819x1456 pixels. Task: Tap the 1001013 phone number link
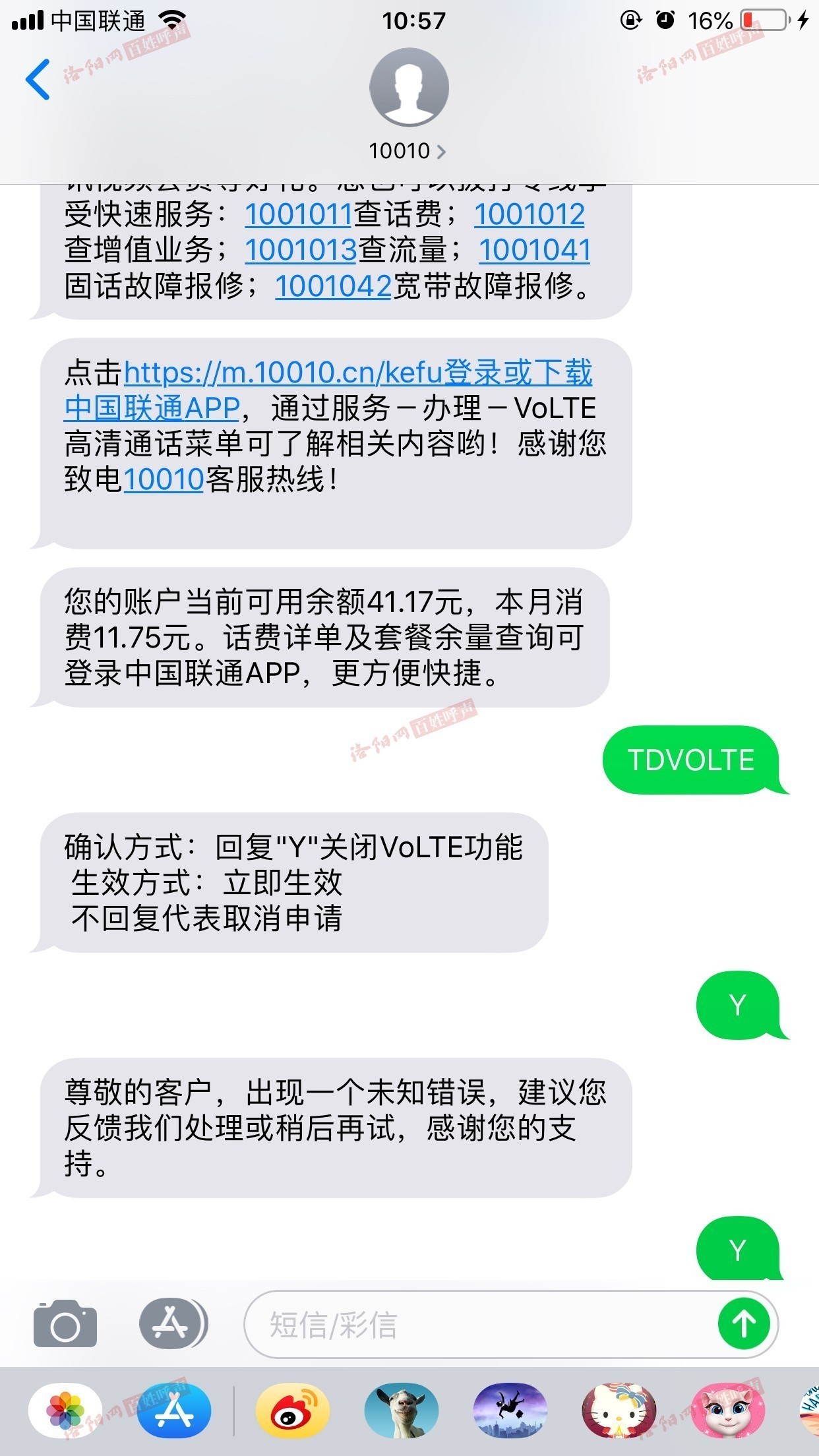301,250
